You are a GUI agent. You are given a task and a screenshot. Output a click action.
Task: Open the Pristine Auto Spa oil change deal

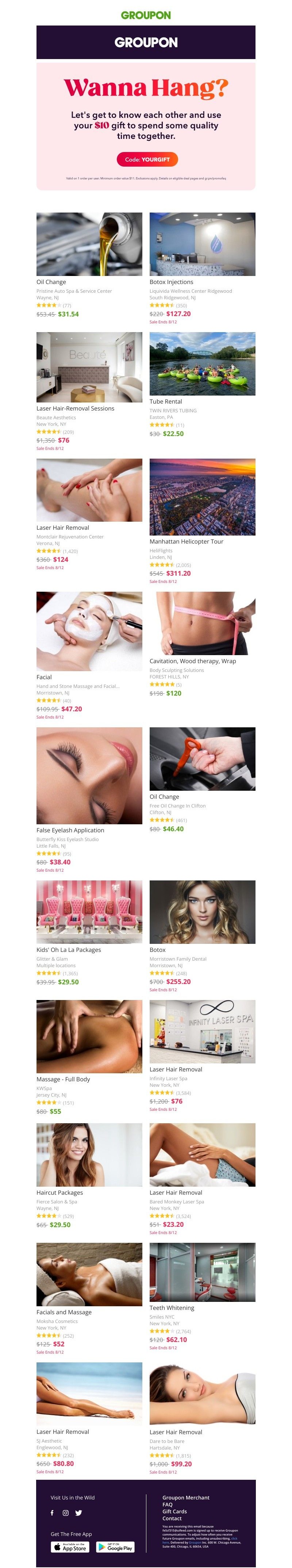[x=89, y=245]
